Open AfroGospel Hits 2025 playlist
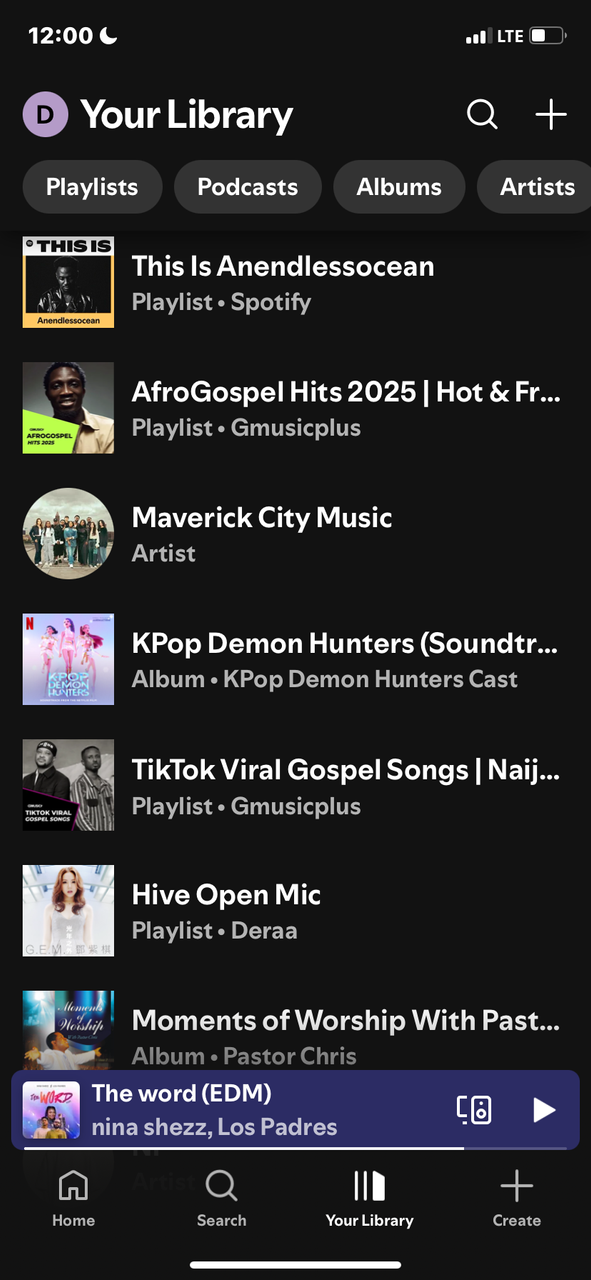This screenshot has width=591, height=1280. point(295,408)
